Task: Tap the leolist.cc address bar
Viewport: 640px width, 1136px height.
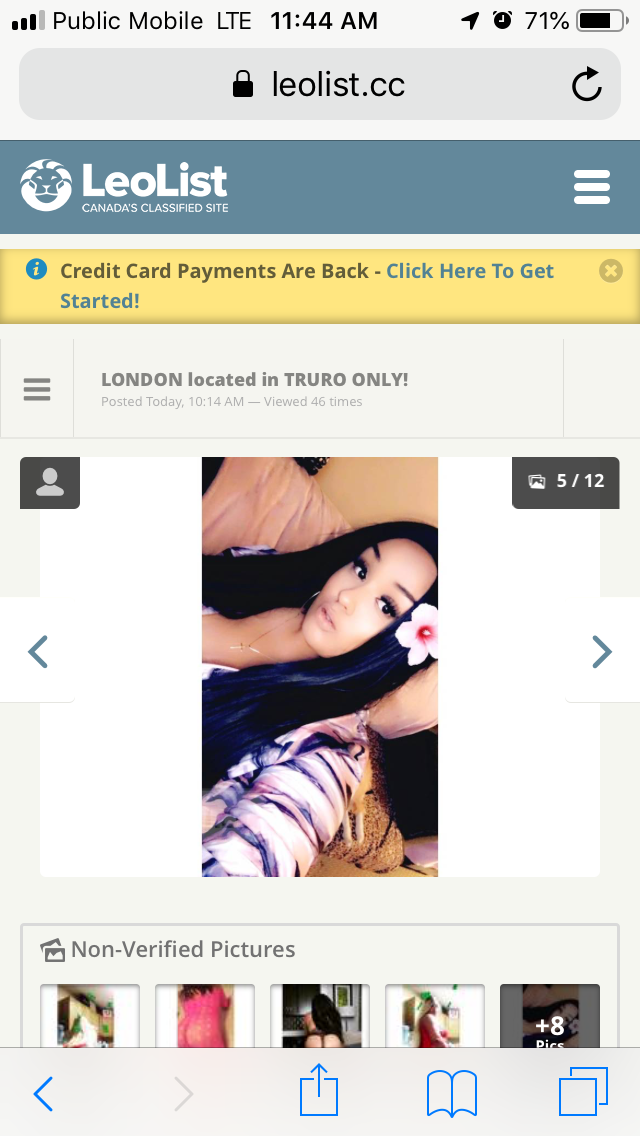Action: tap(320, 84)
